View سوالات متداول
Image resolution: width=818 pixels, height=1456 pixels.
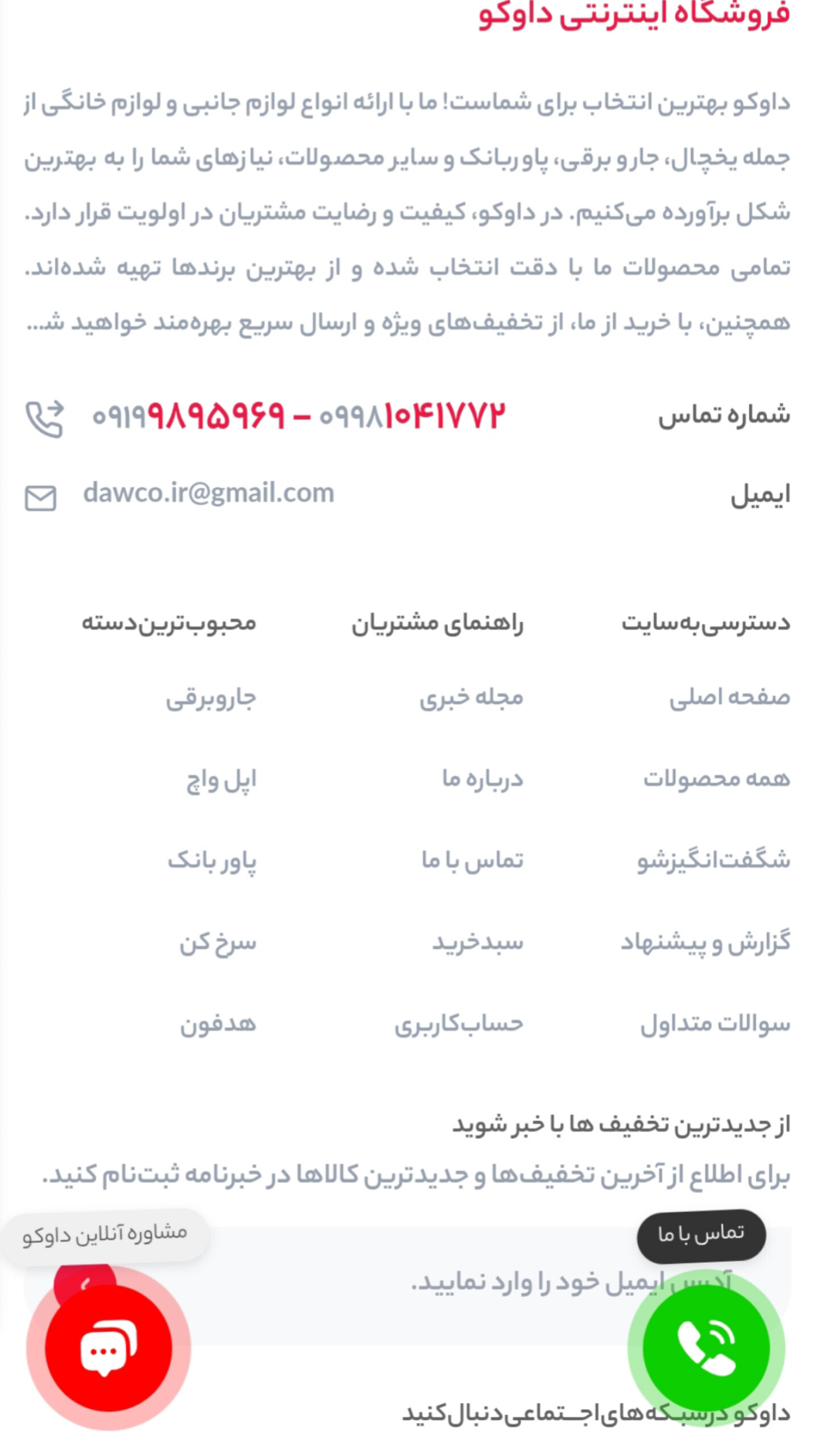[x=715, y=1024]
